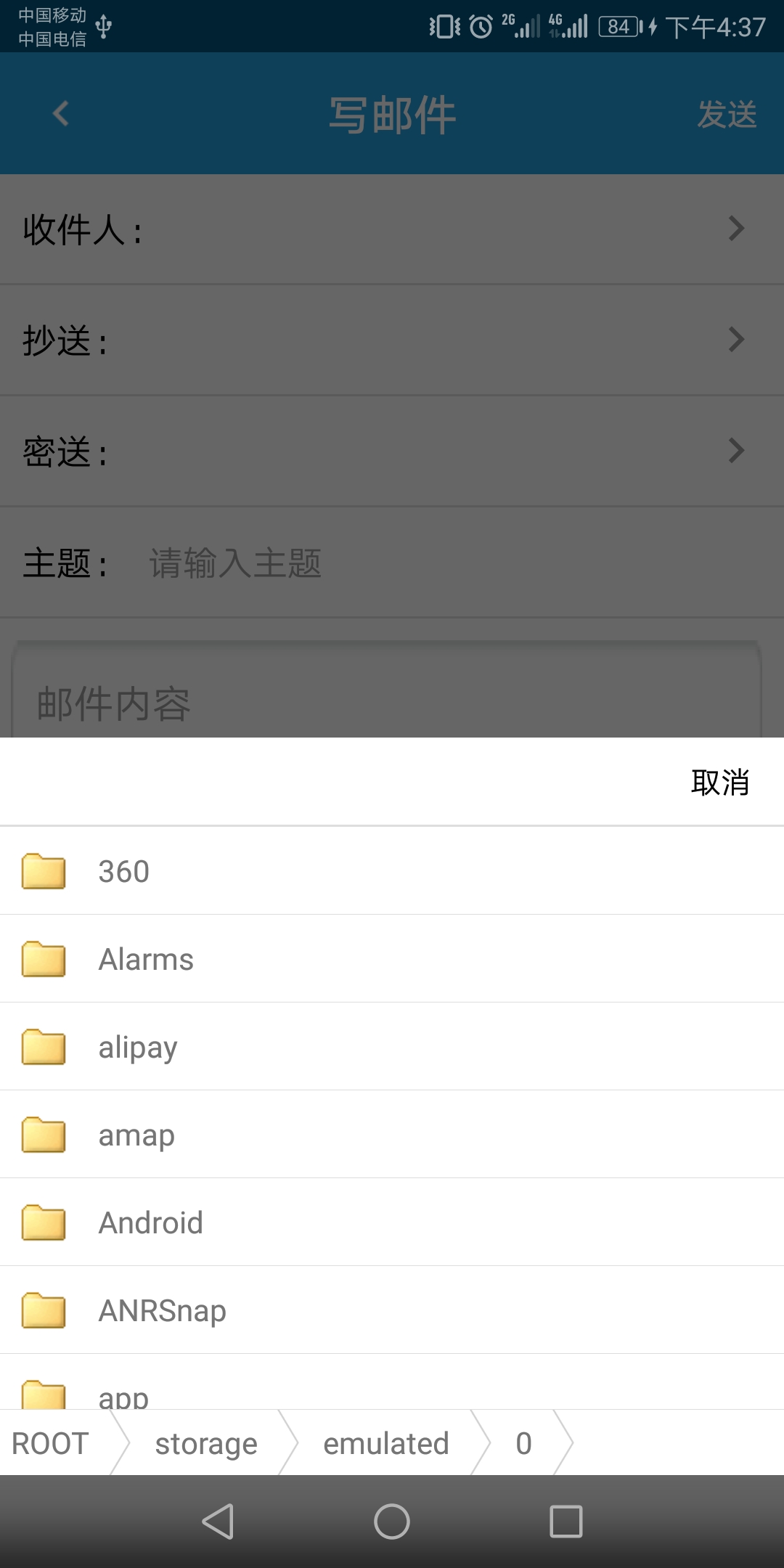Open the amap folder icon

[x=43, y=1135]
